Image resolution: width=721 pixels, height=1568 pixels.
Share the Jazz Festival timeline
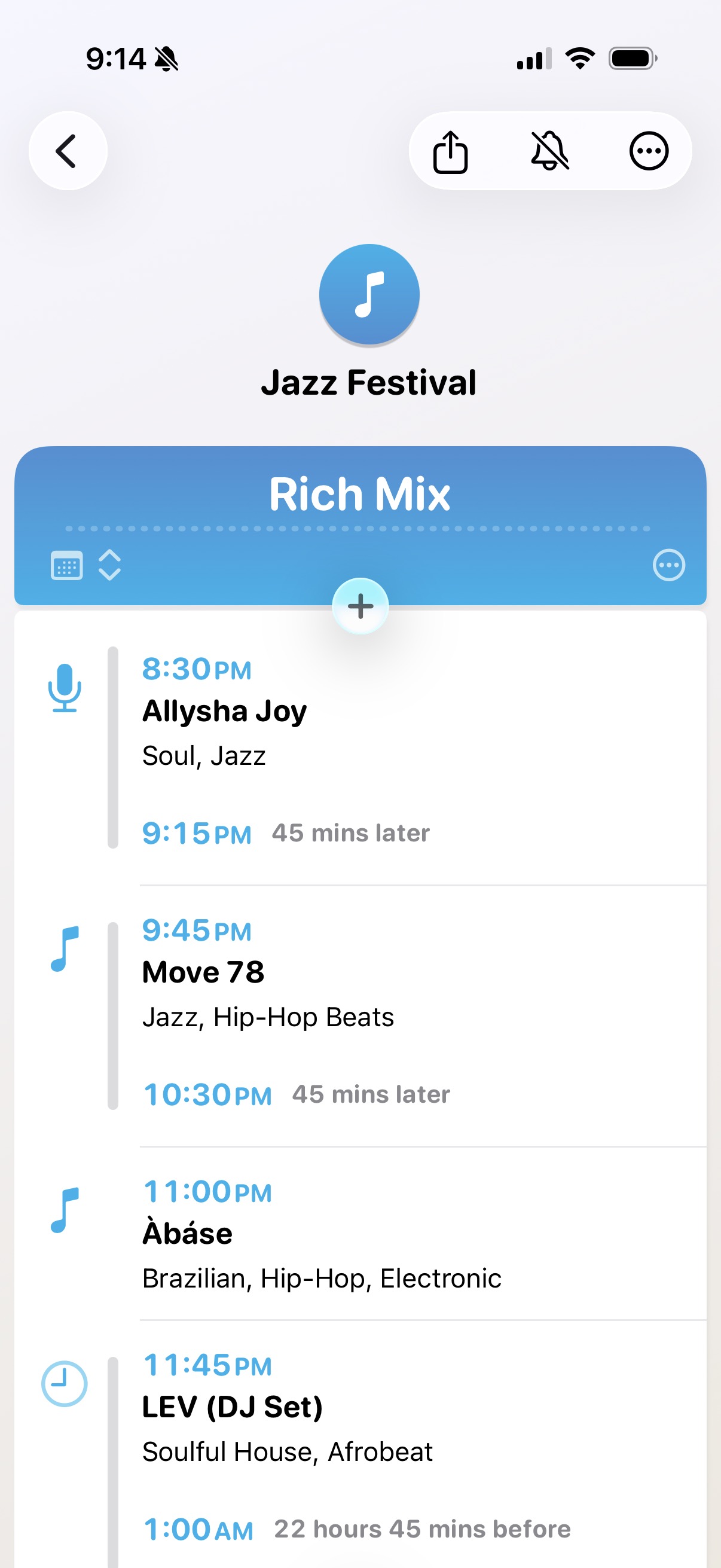tap(450, 151)
